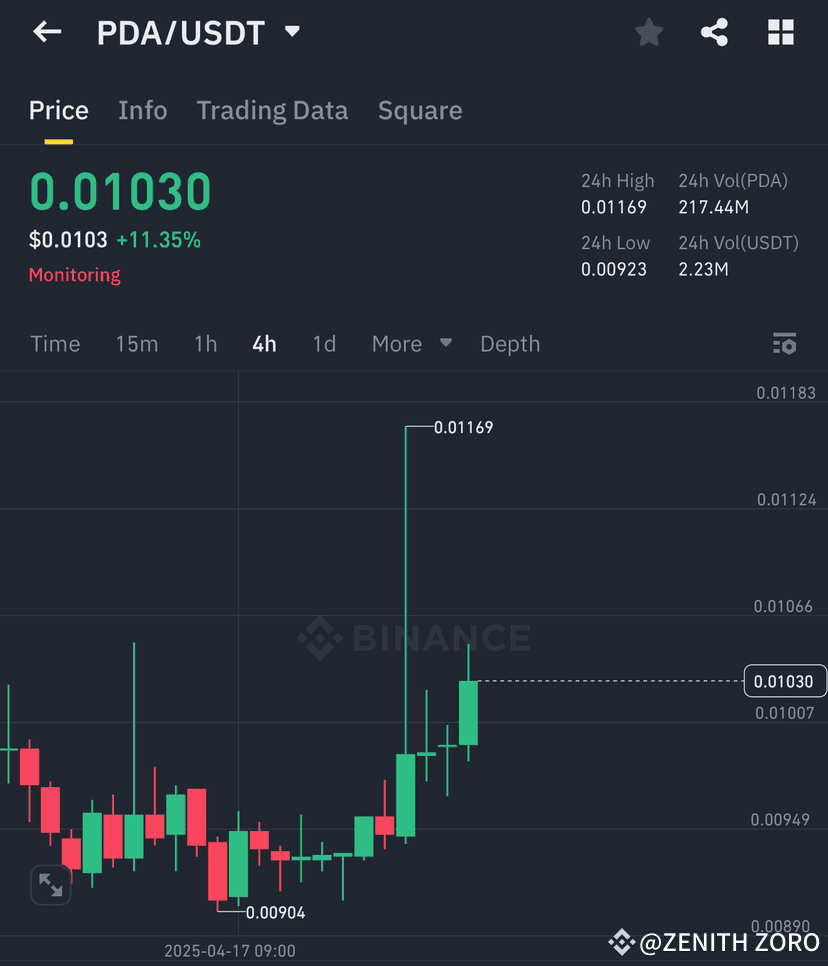Screen dimensions: 828x966
Task: Tap the Binance icon beside ZENITH ZORO
Action: click(x=623, y=941)
